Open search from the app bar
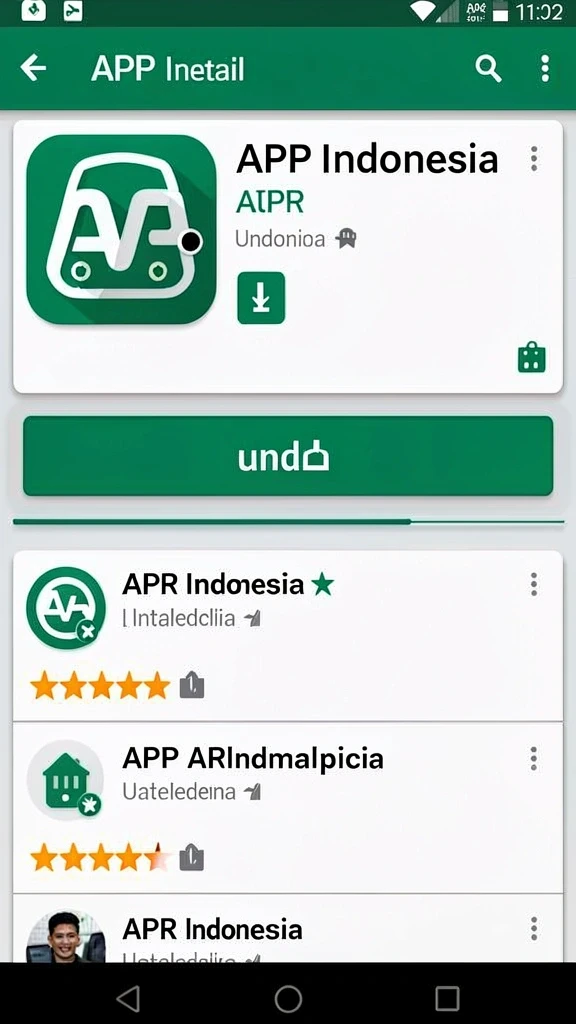This screenshot has width=576, height=1024. 488,68
